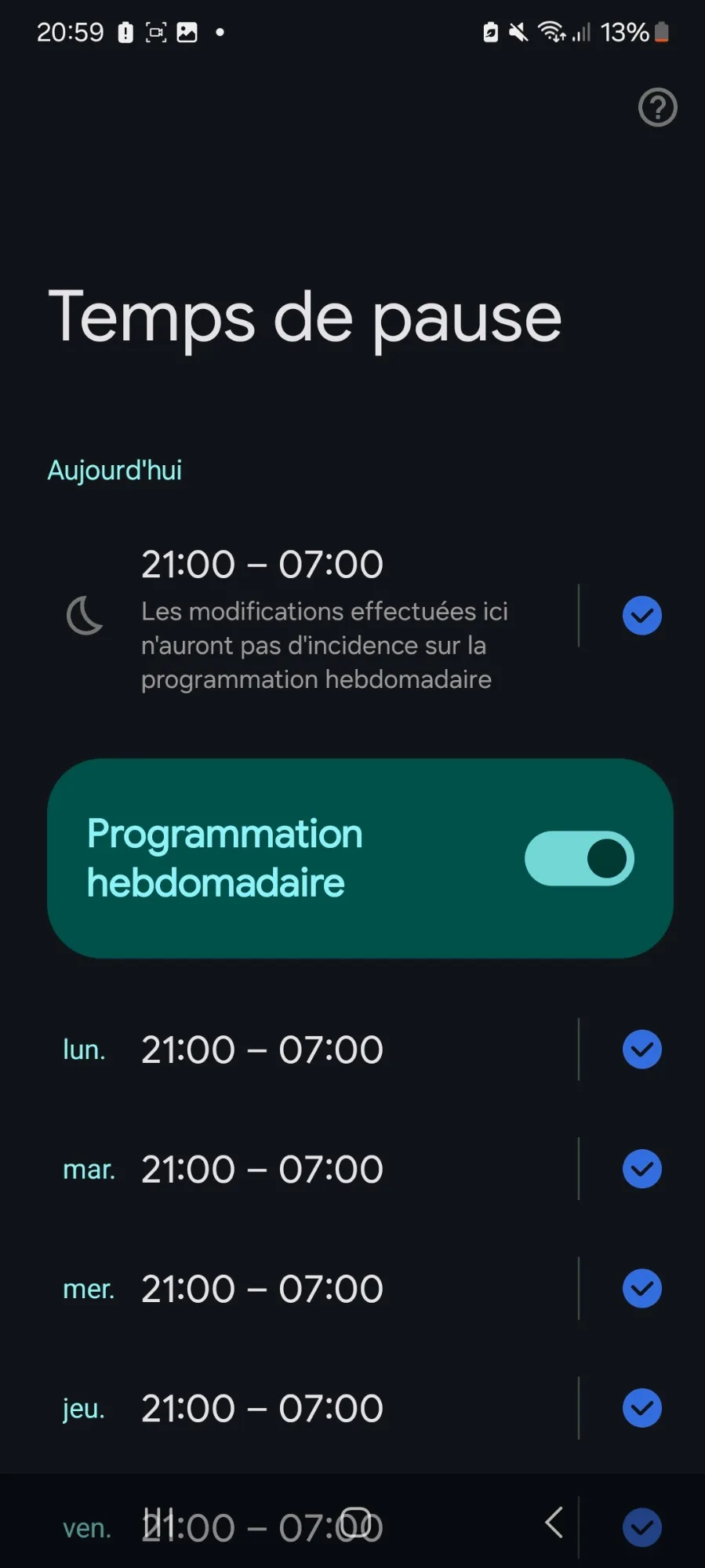Uncheck the mer. schedule checkbox
705x1568 pixels.
coord(641,1289)
